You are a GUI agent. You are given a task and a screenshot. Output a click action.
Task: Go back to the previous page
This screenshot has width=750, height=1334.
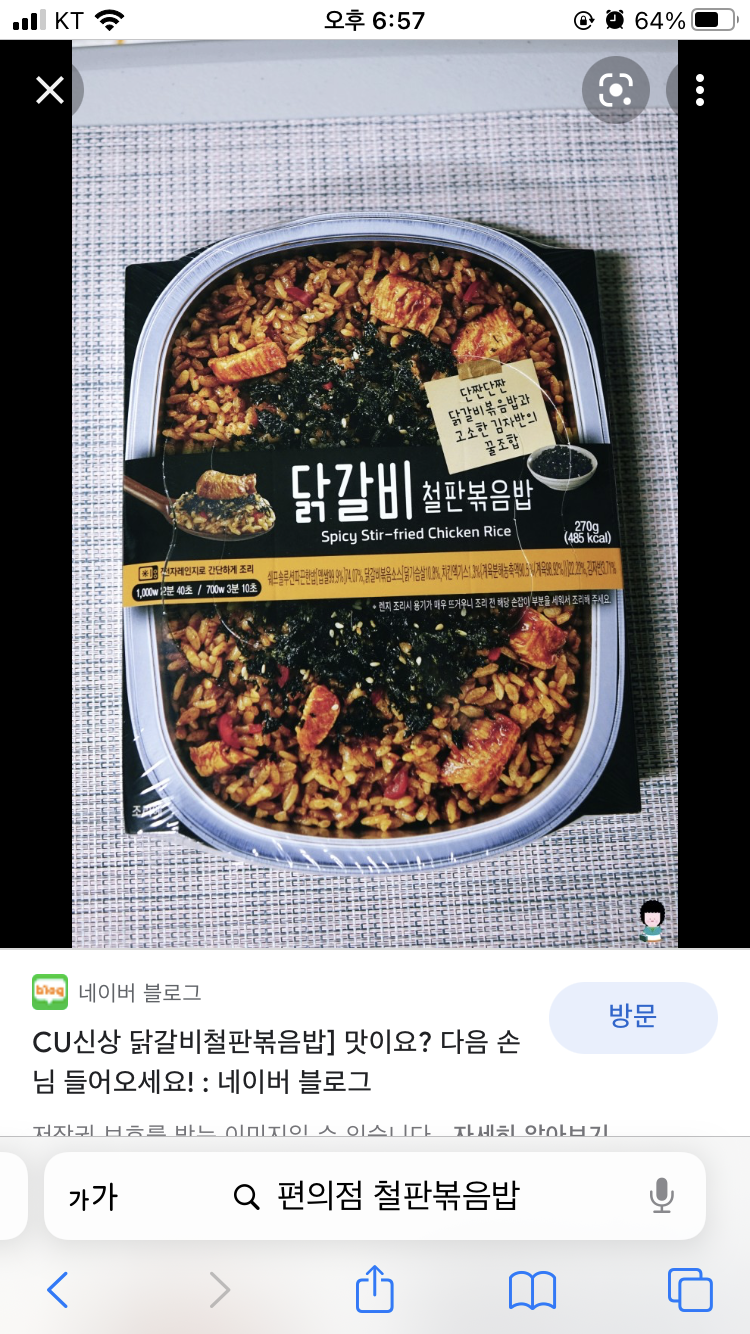click(x=57, y=1290)
